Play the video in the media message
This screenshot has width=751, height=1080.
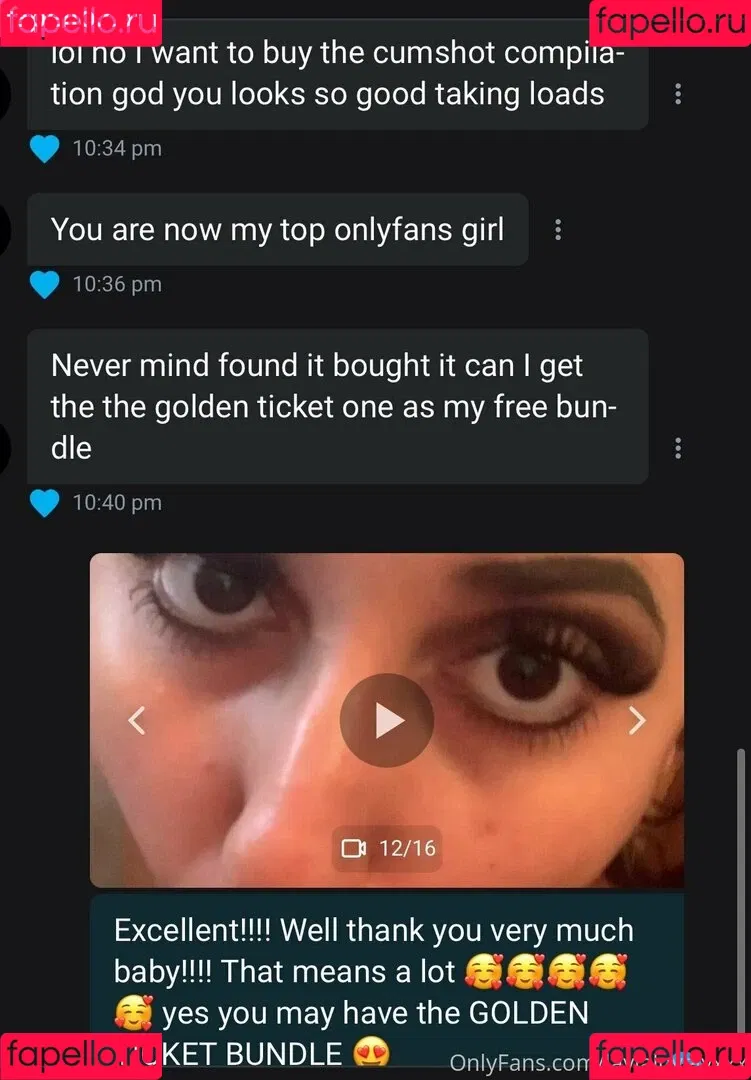pyautogui.click(x=387, y=720)
